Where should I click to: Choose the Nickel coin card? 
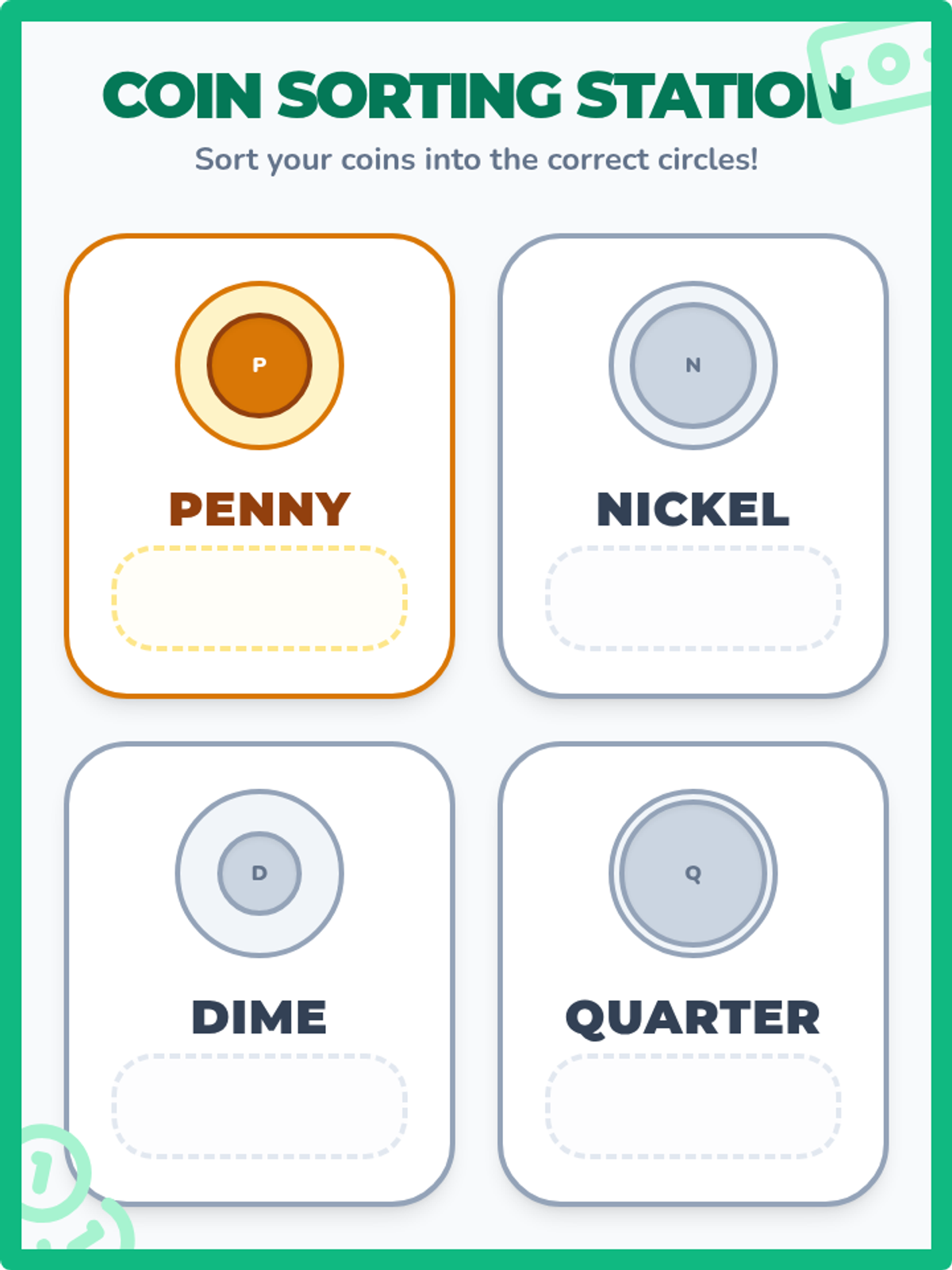pos(693,466)
